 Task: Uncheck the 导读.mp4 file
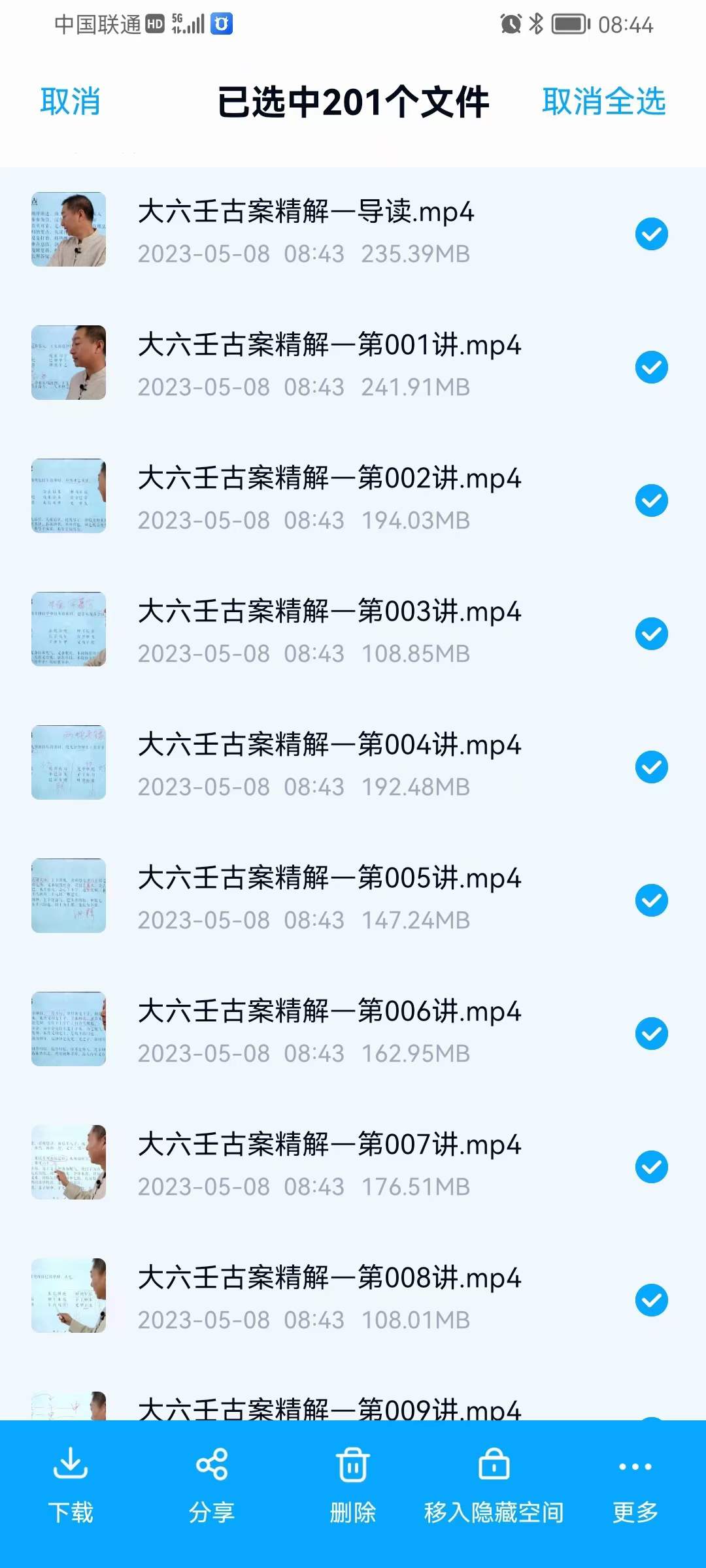[x=652, y=234]
